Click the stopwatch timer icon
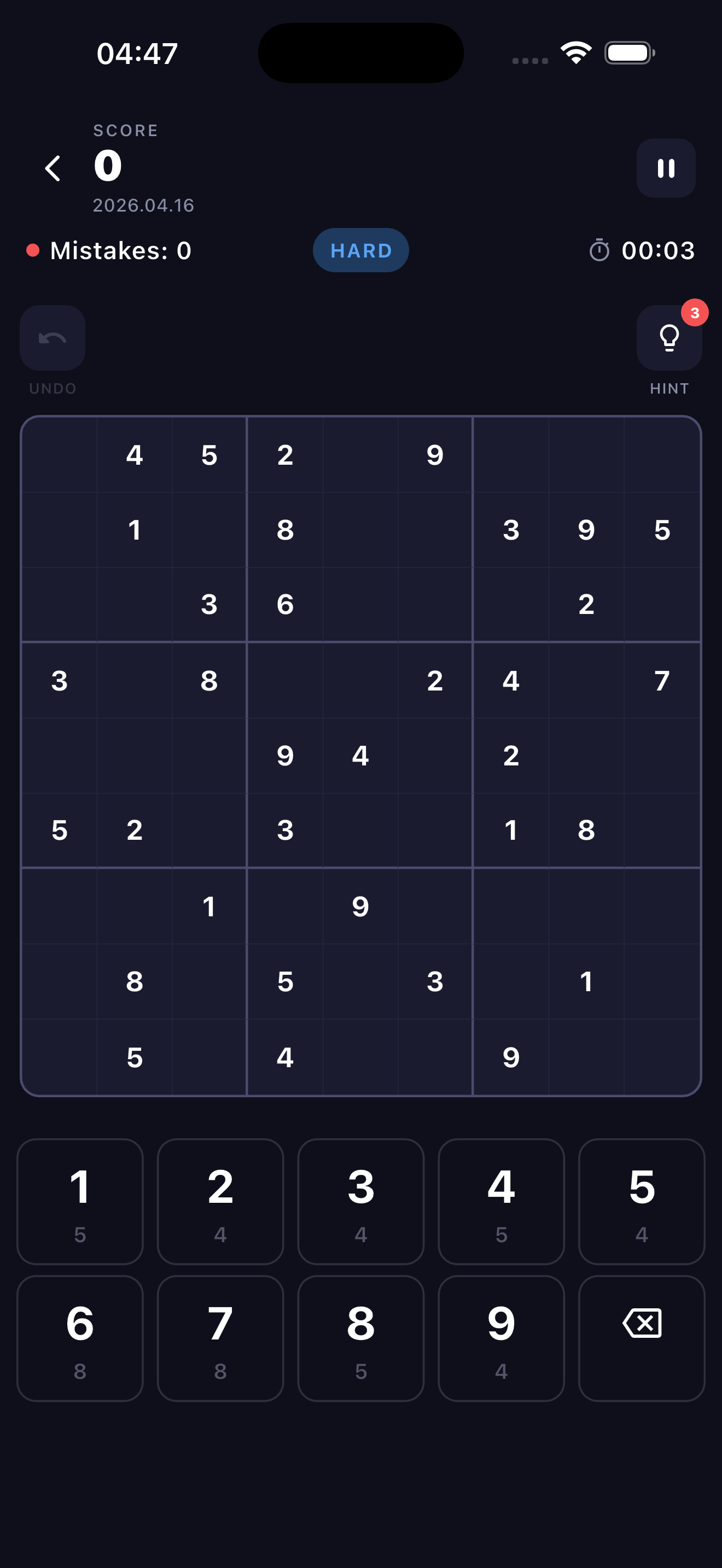 pos(599,250)
